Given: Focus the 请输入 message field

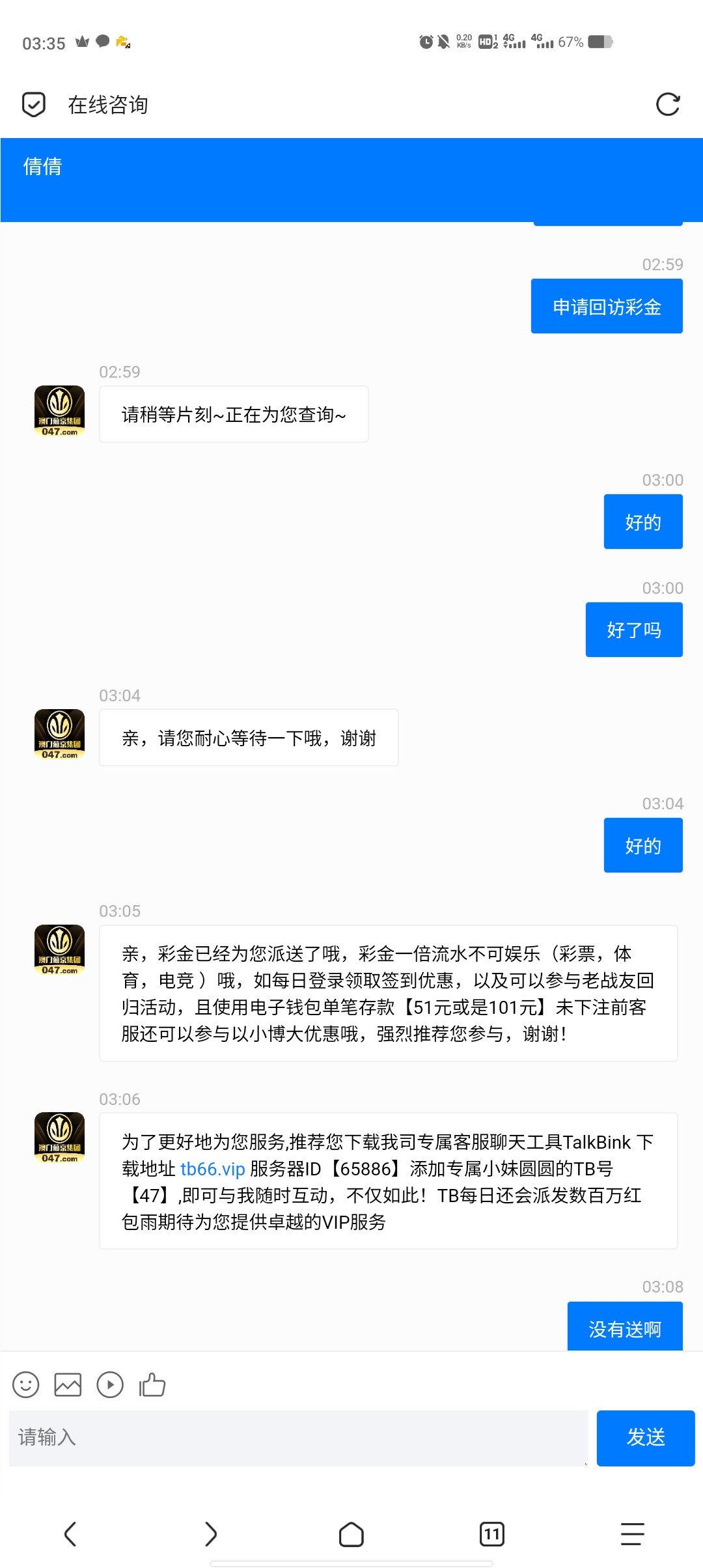Looking at the screenshot, I should pyautogui.click(x=298, y=1438).
